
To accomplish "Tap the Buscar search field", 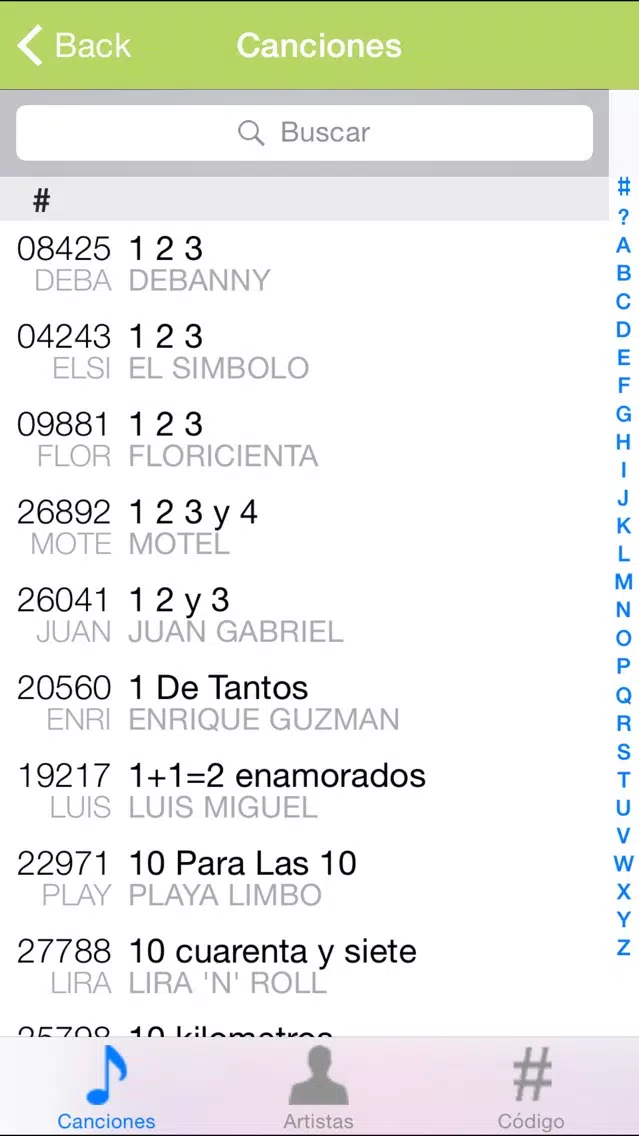I will 304,133.
